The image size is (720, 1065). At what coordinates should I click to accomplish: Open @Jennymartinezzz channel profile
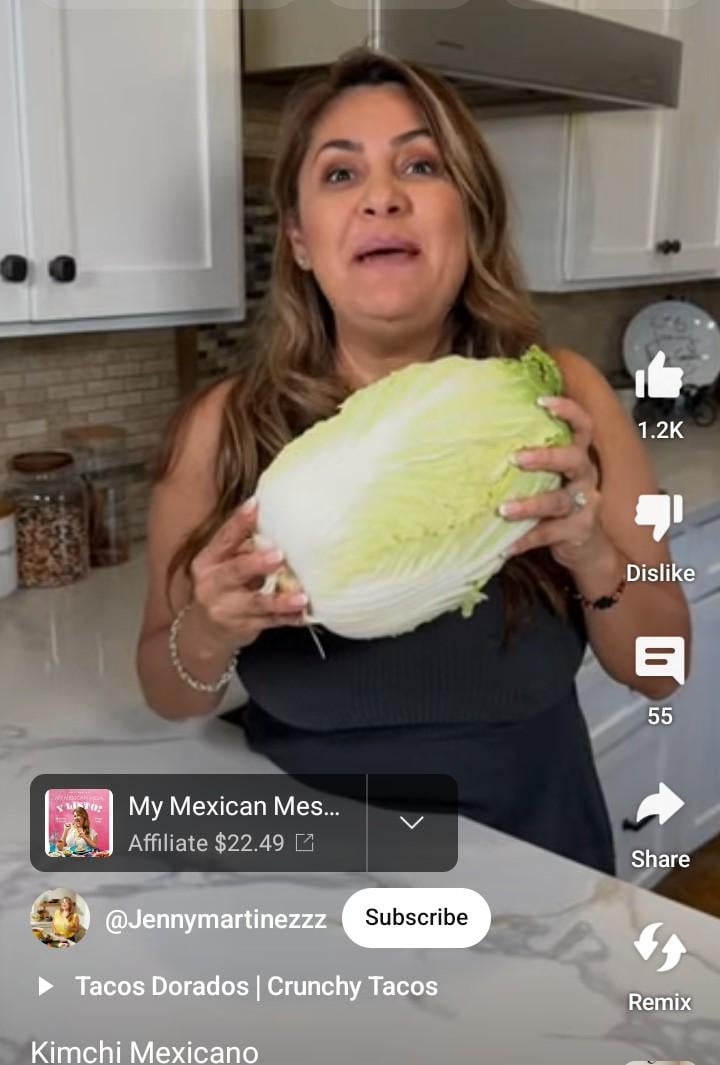click(x=215, y=920)
